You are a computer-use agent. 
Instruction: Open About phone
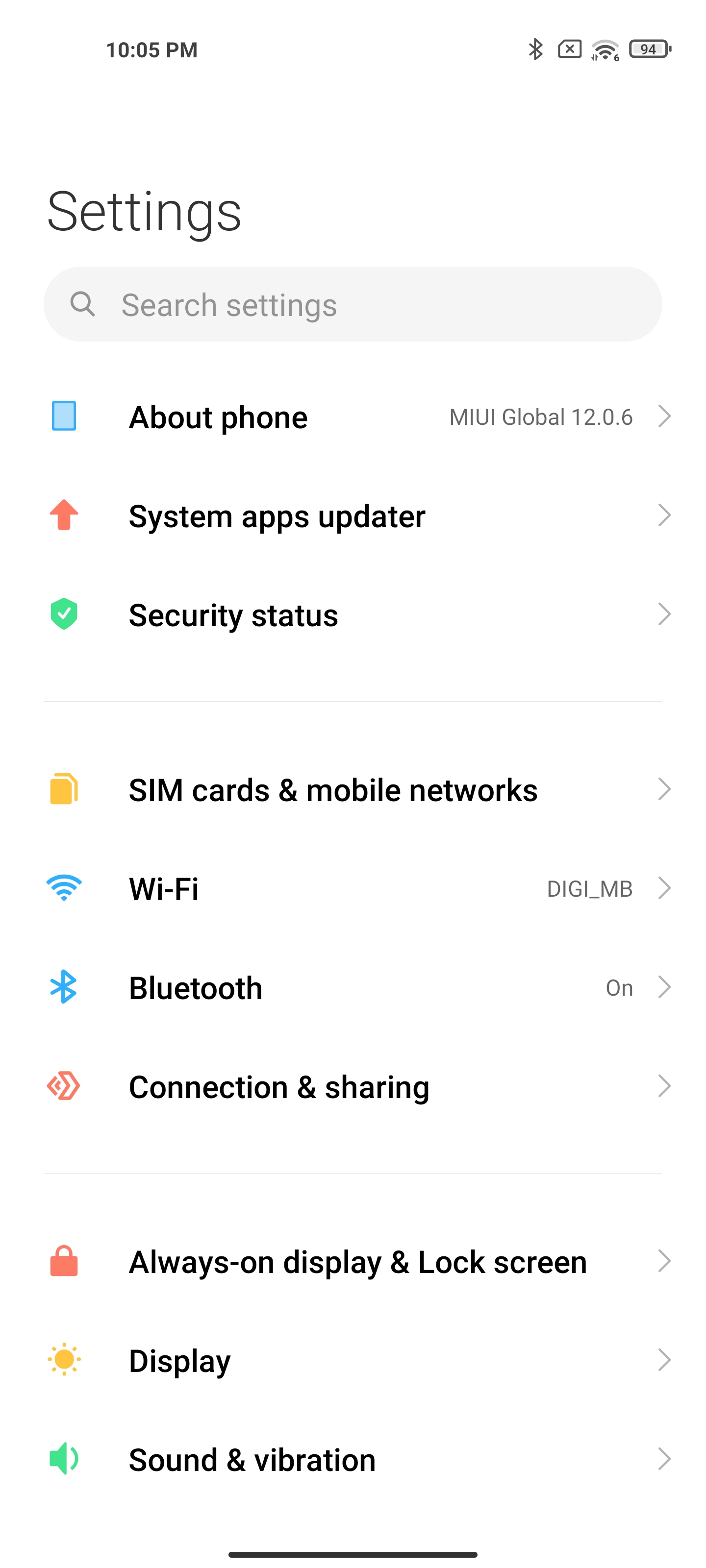coord(353,417)
